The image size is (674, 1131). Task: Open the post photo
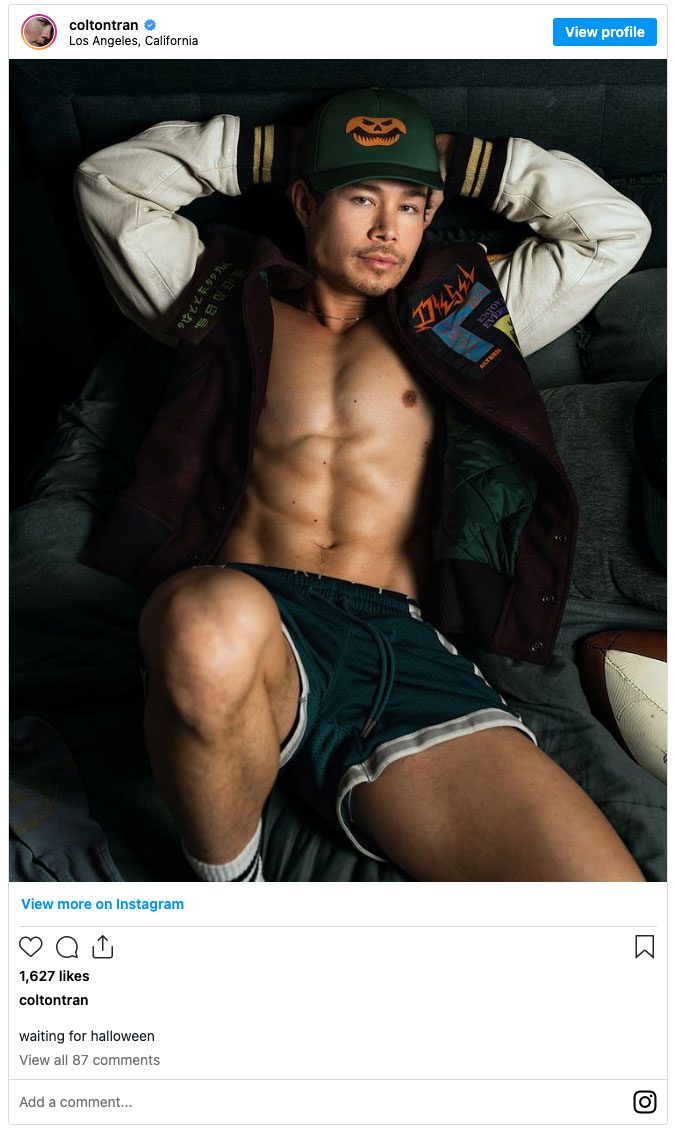[x=338, y=470]
